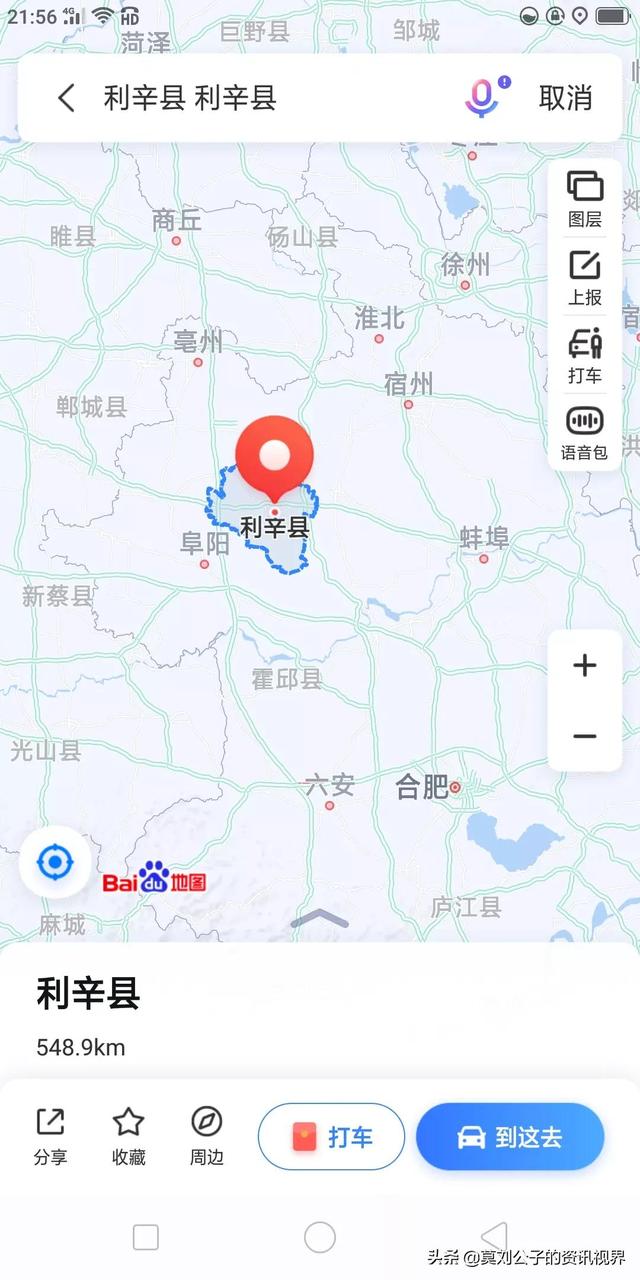Recenter map on my current location
640x1280 pixels.
click(x=55, y=861)
